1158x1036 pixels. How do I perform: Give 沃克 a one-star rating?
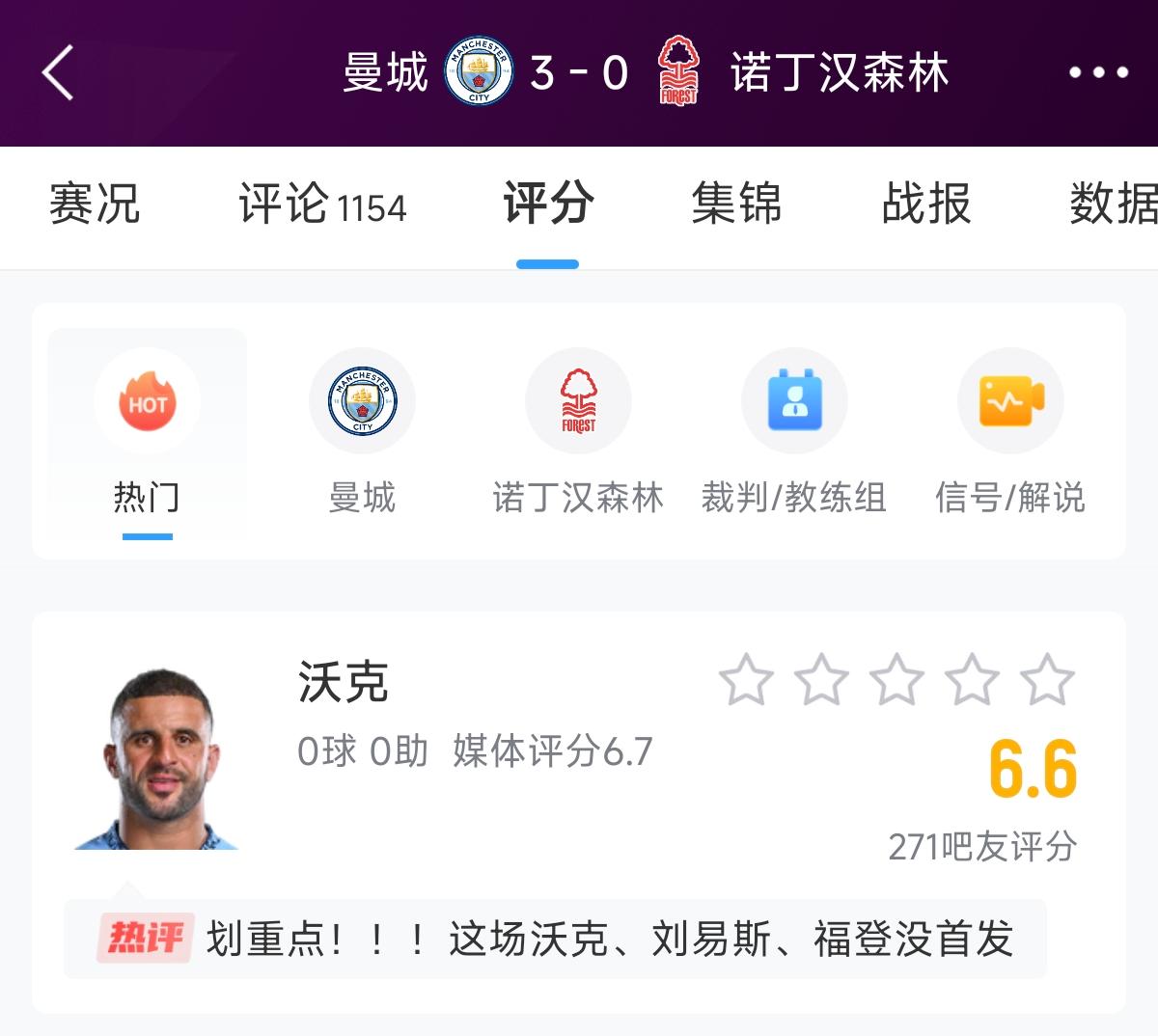(746, 679)
